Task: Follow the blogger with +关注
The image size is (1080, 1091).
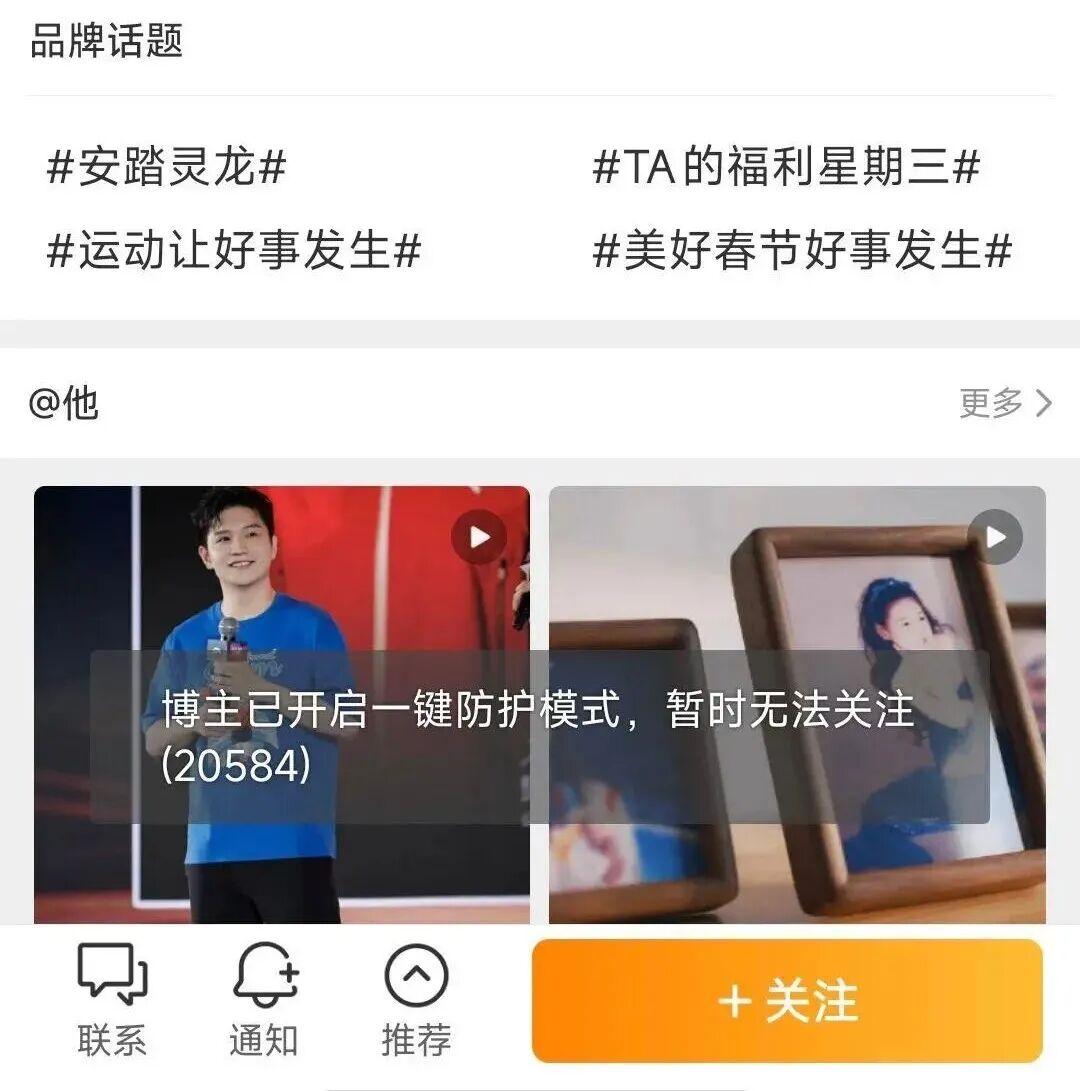Action: [x=787, y=1000]
